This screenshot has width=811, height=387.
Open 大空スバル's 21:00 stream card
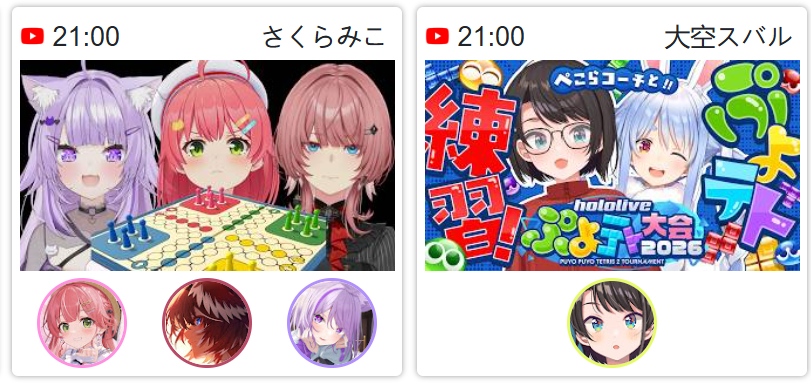coord(612,191)
